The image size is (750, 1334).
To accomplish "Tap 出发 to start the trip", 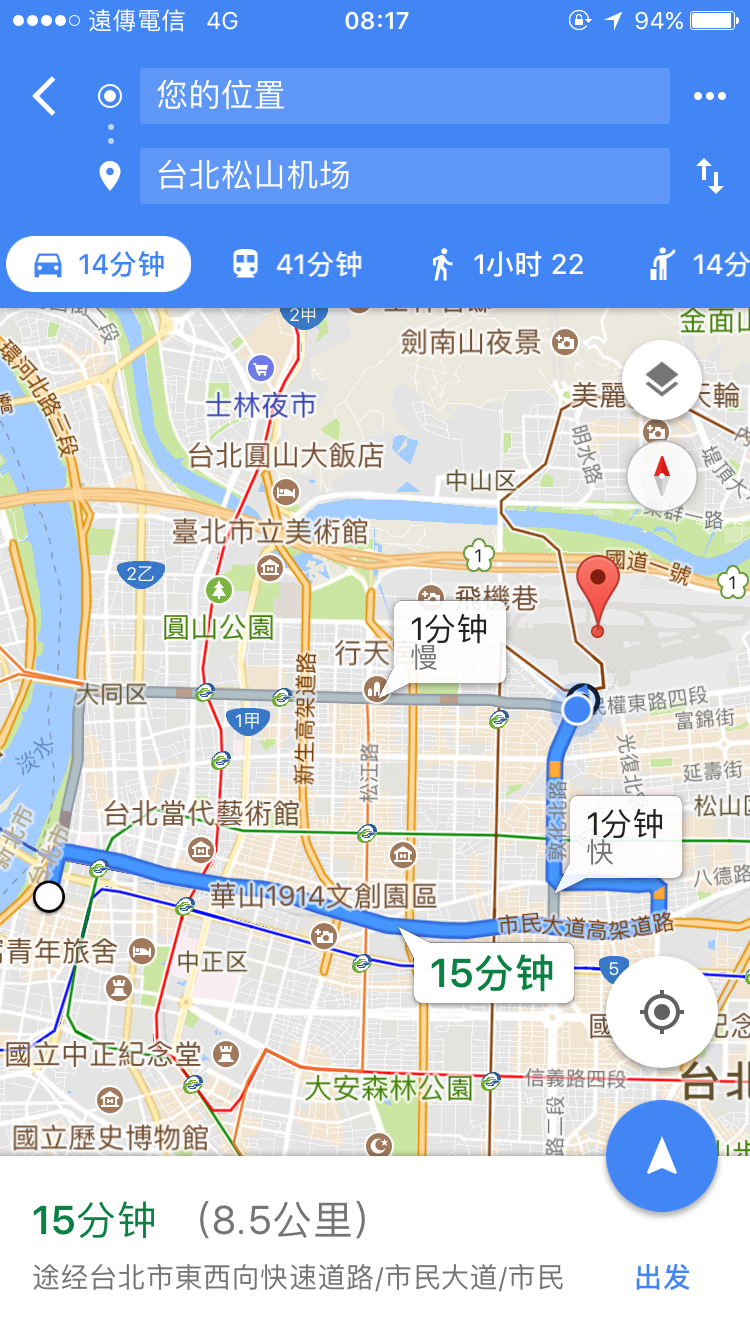I will 662,1277.
